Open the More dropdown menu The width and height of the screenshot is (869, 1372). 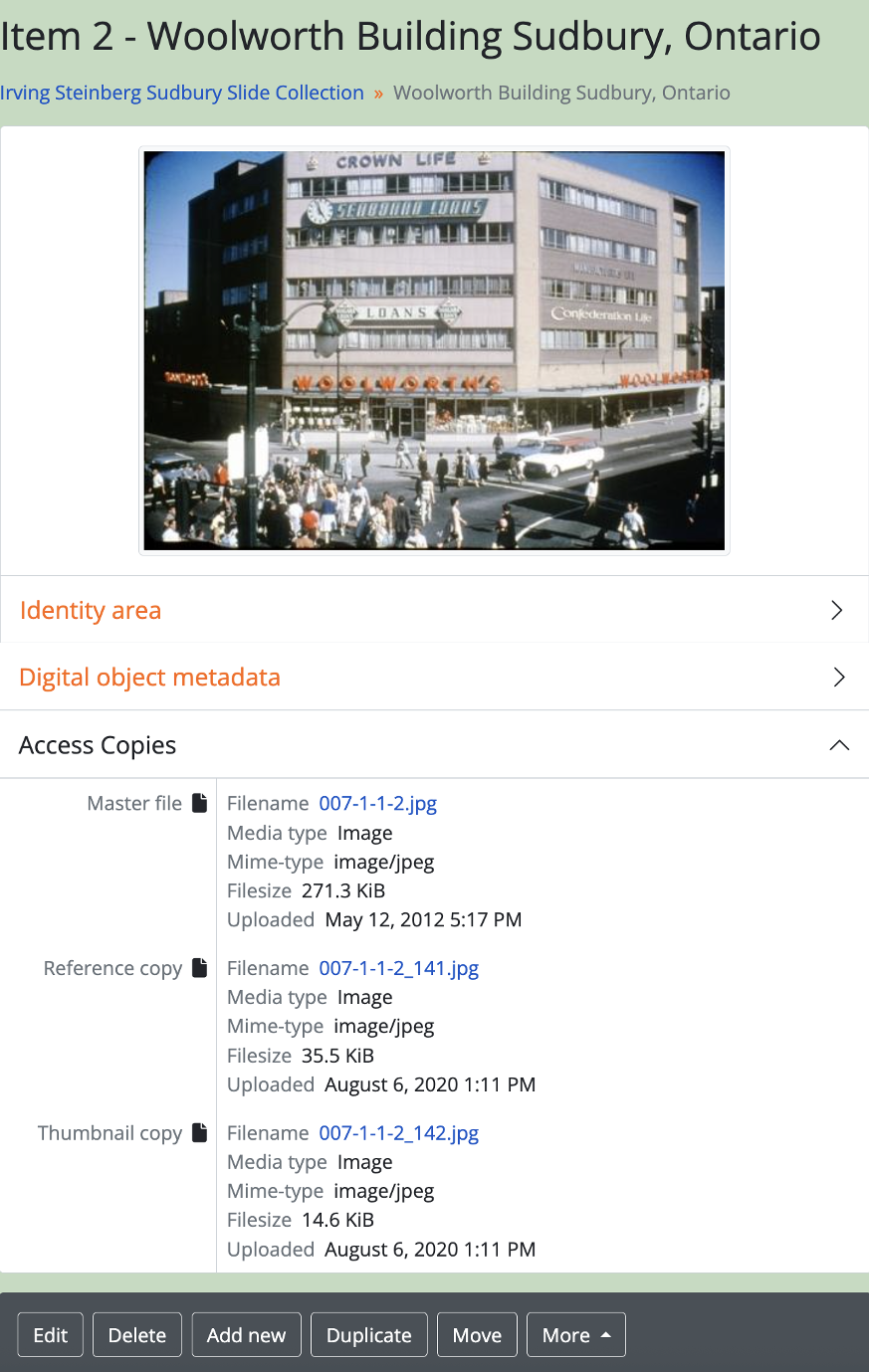pyautogui.click(x=575, y=1335)
